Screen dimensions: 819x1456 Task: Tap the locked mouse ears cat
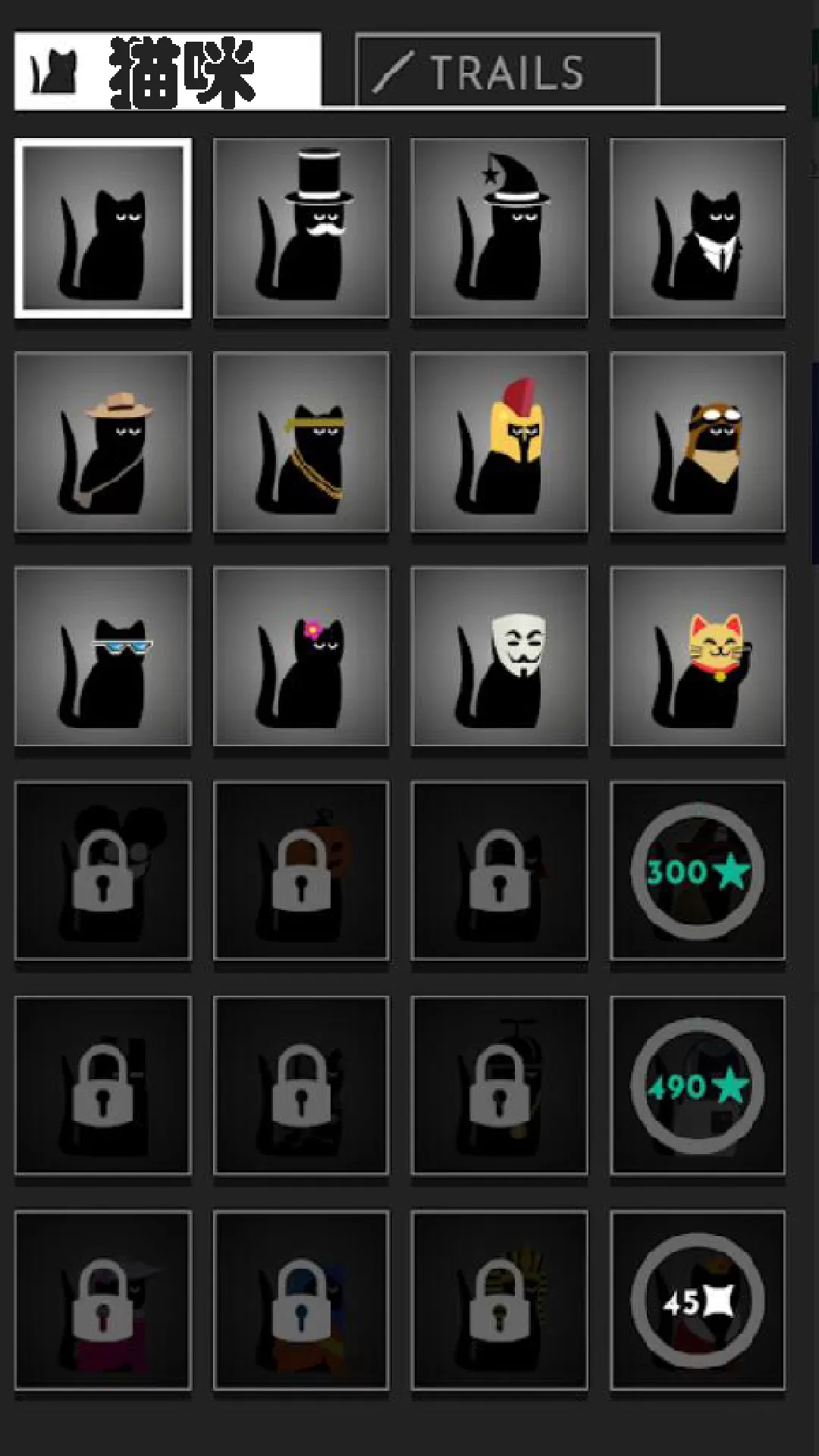103,871
